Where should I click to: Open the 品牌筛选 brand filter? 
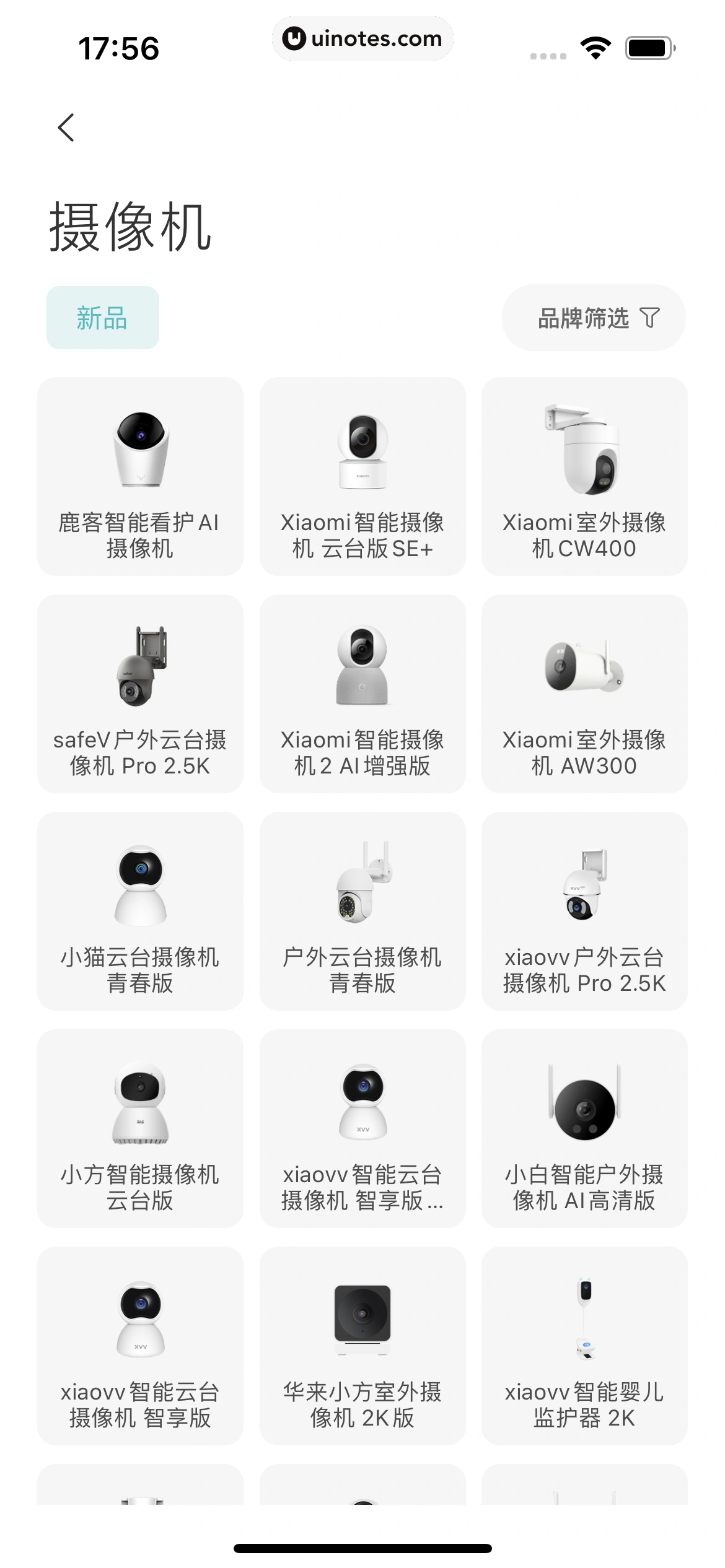click(594, 318)
